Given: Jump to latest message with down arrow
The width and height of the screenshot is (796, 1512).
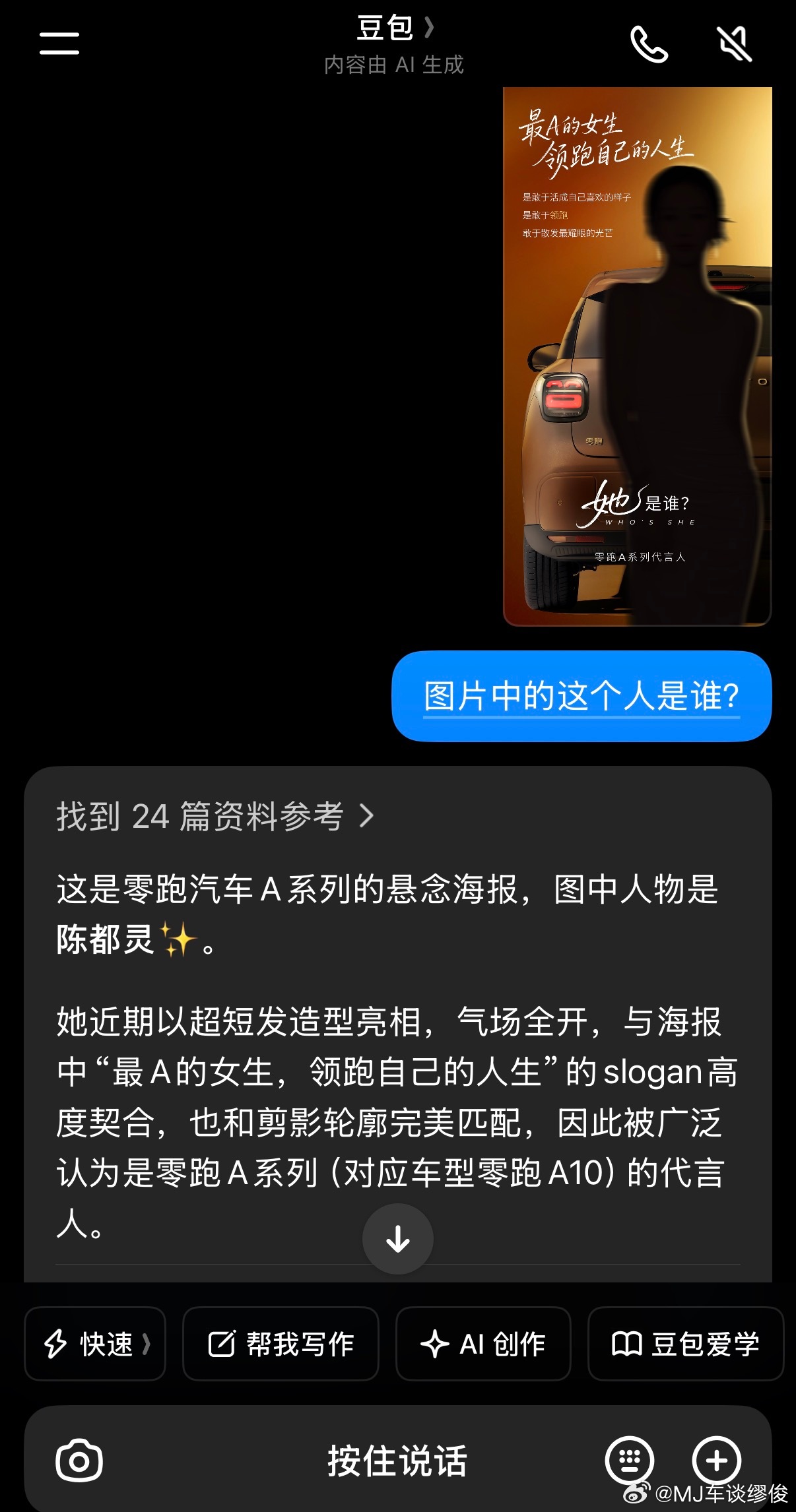Looking at the screenshot, I should [x=397, y=1239].
